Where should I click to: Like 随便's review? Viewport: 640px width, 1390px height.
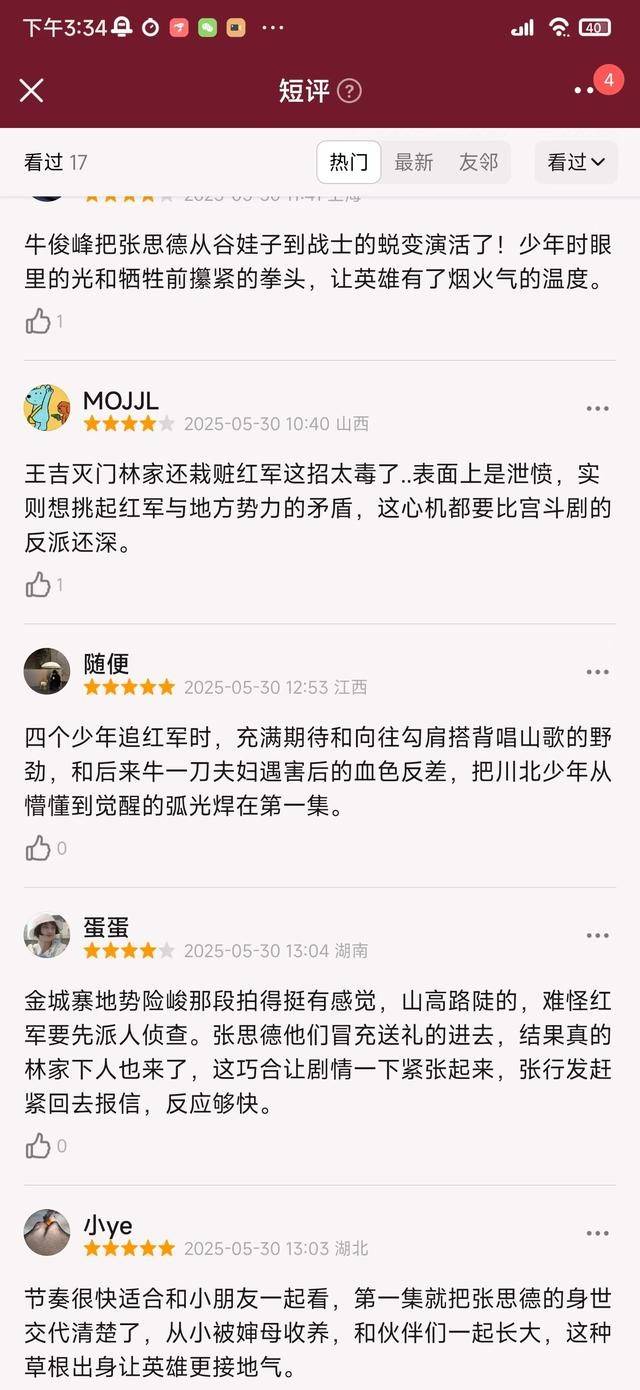pyautogui.click(x=38, y=848)
